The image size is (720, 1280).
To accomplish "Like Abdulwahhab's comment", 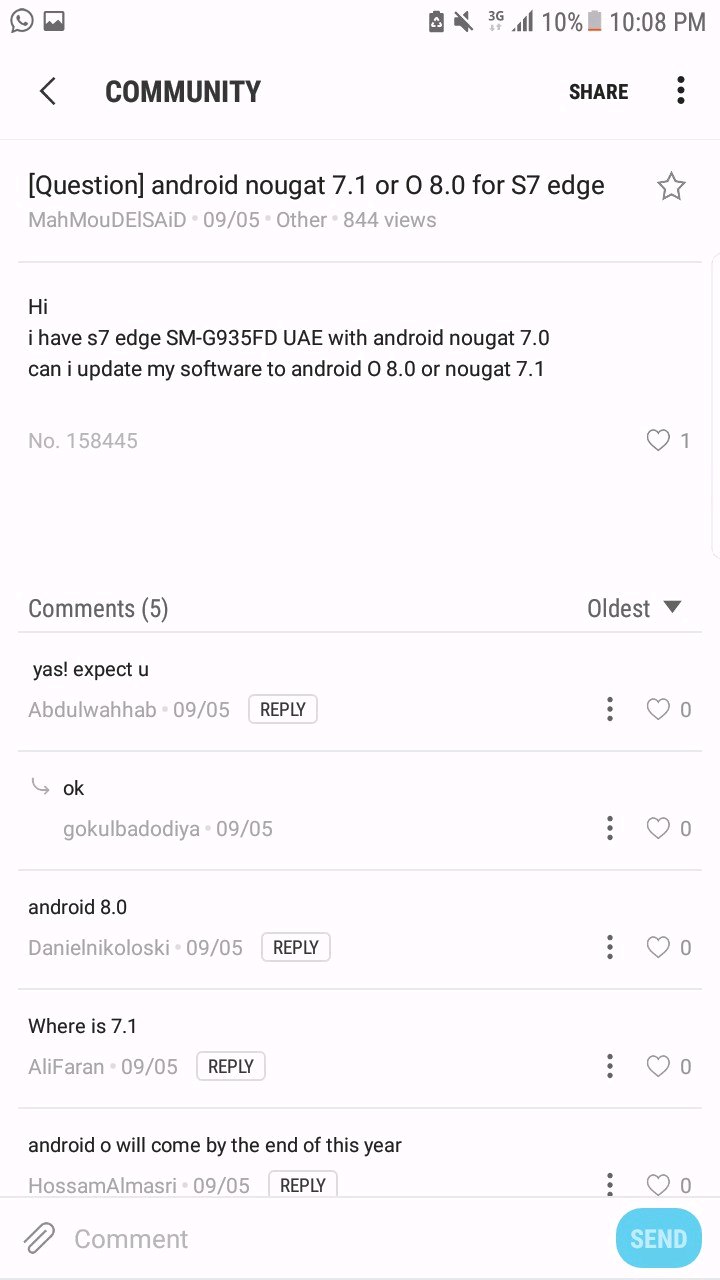I will pyautogui.click(x=658, y=709).
